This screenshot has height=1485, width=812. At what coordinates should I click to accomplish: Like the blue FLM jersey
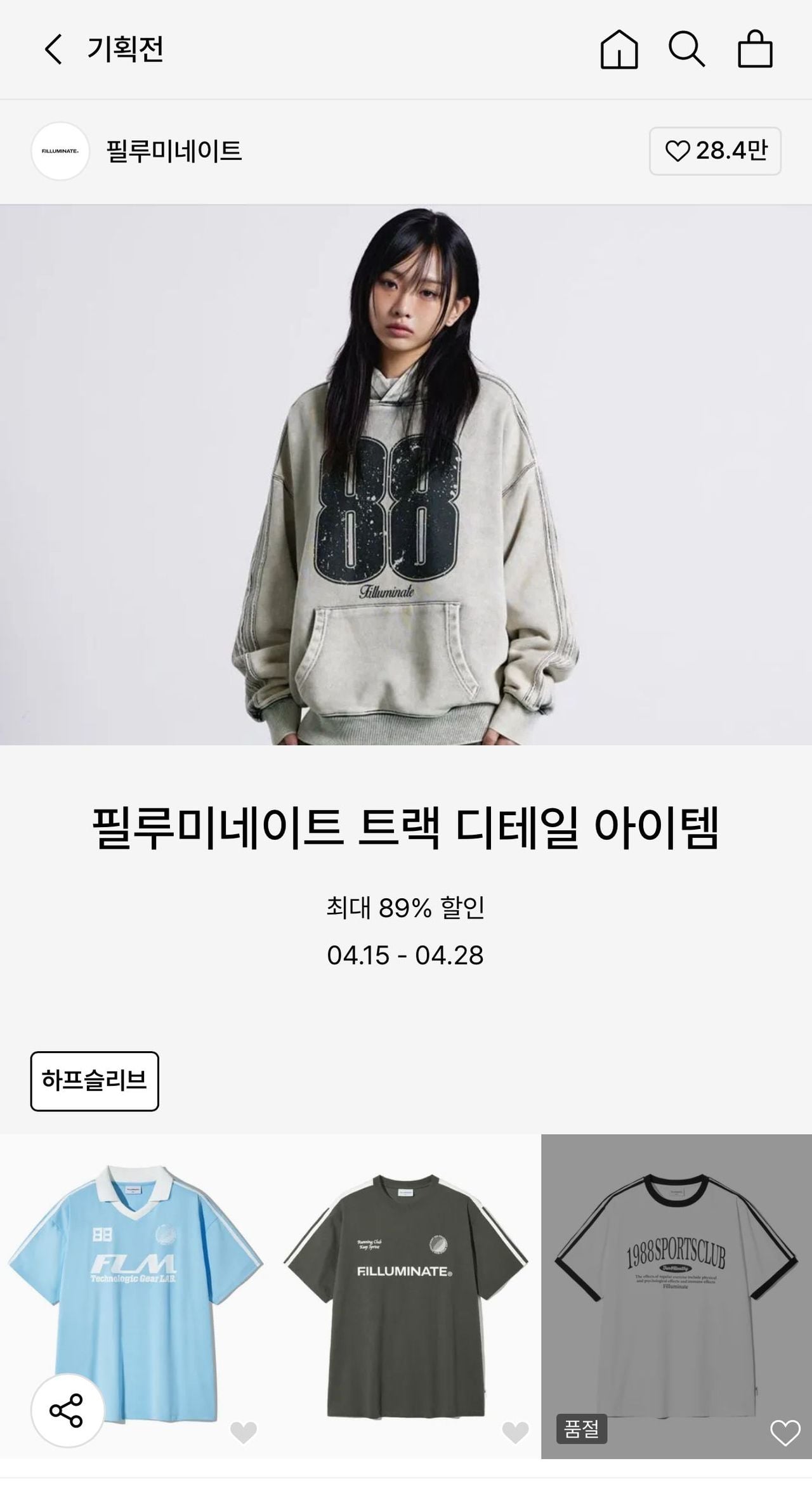[243, 1432]
